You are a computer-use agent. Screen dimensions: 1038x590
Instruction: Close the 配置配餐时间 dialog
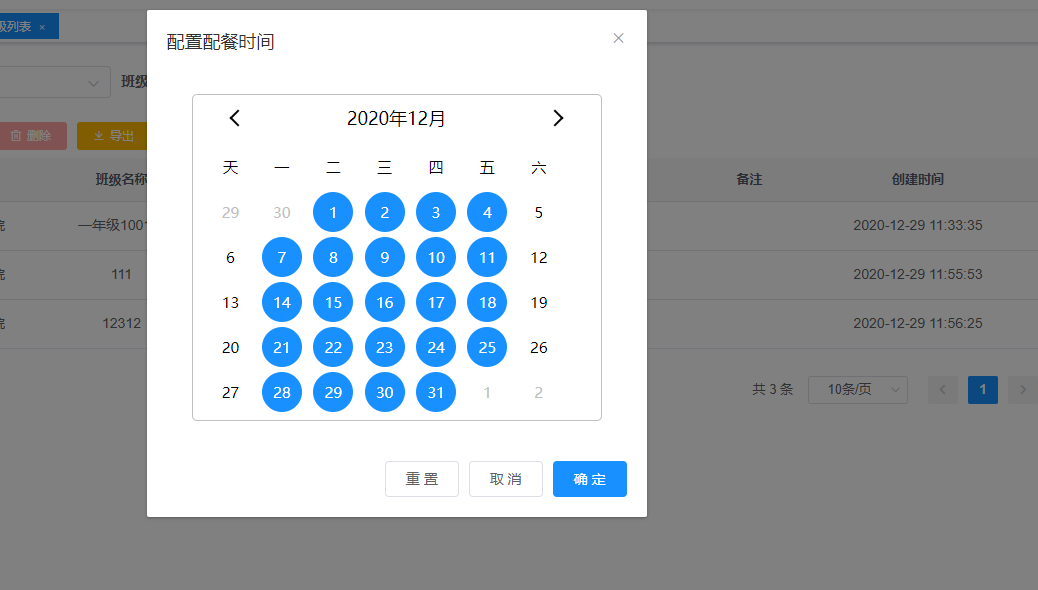tap(618, 38)
